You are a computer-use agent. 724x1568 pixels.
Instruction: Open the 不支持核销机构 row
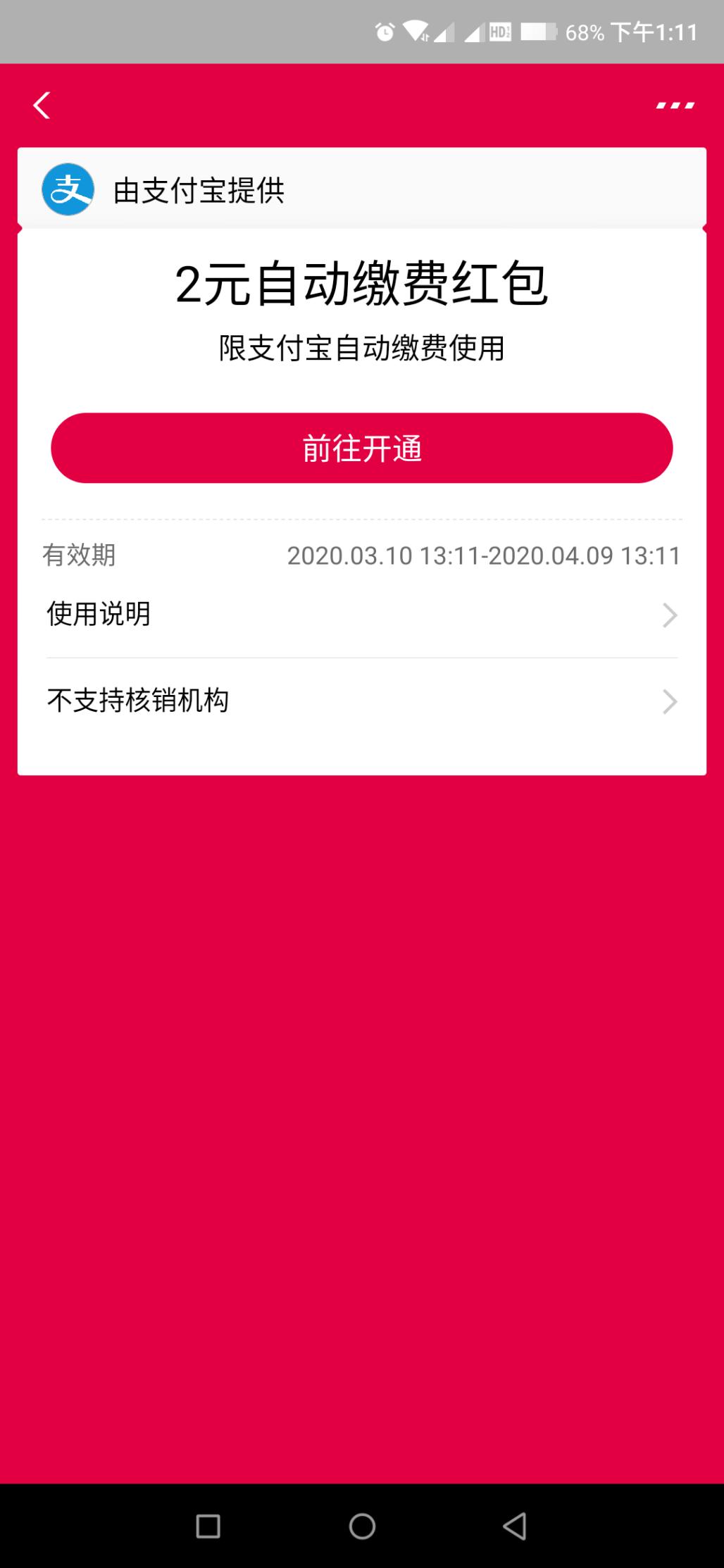362,701
